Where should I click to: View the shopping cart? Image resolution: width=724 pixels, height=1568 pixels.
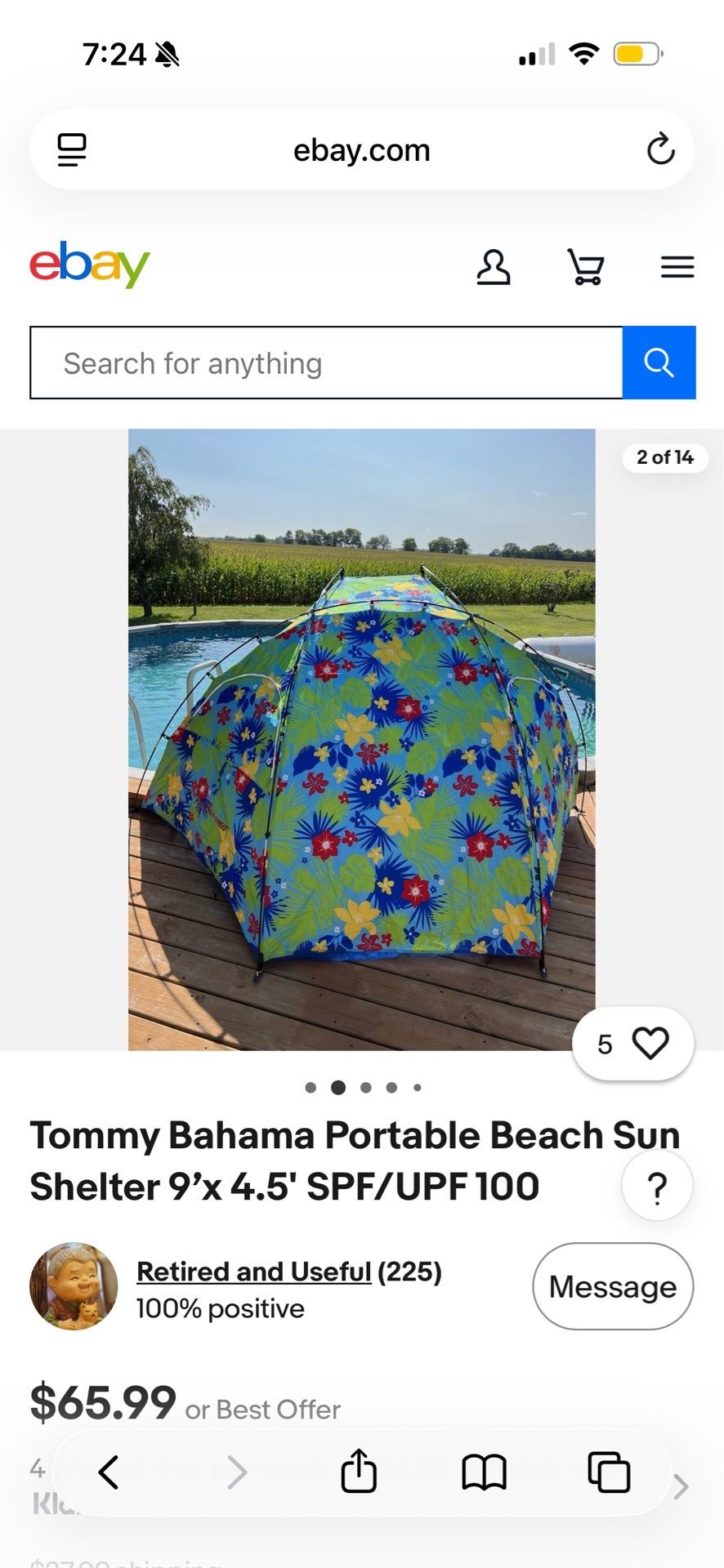[586, 267]
